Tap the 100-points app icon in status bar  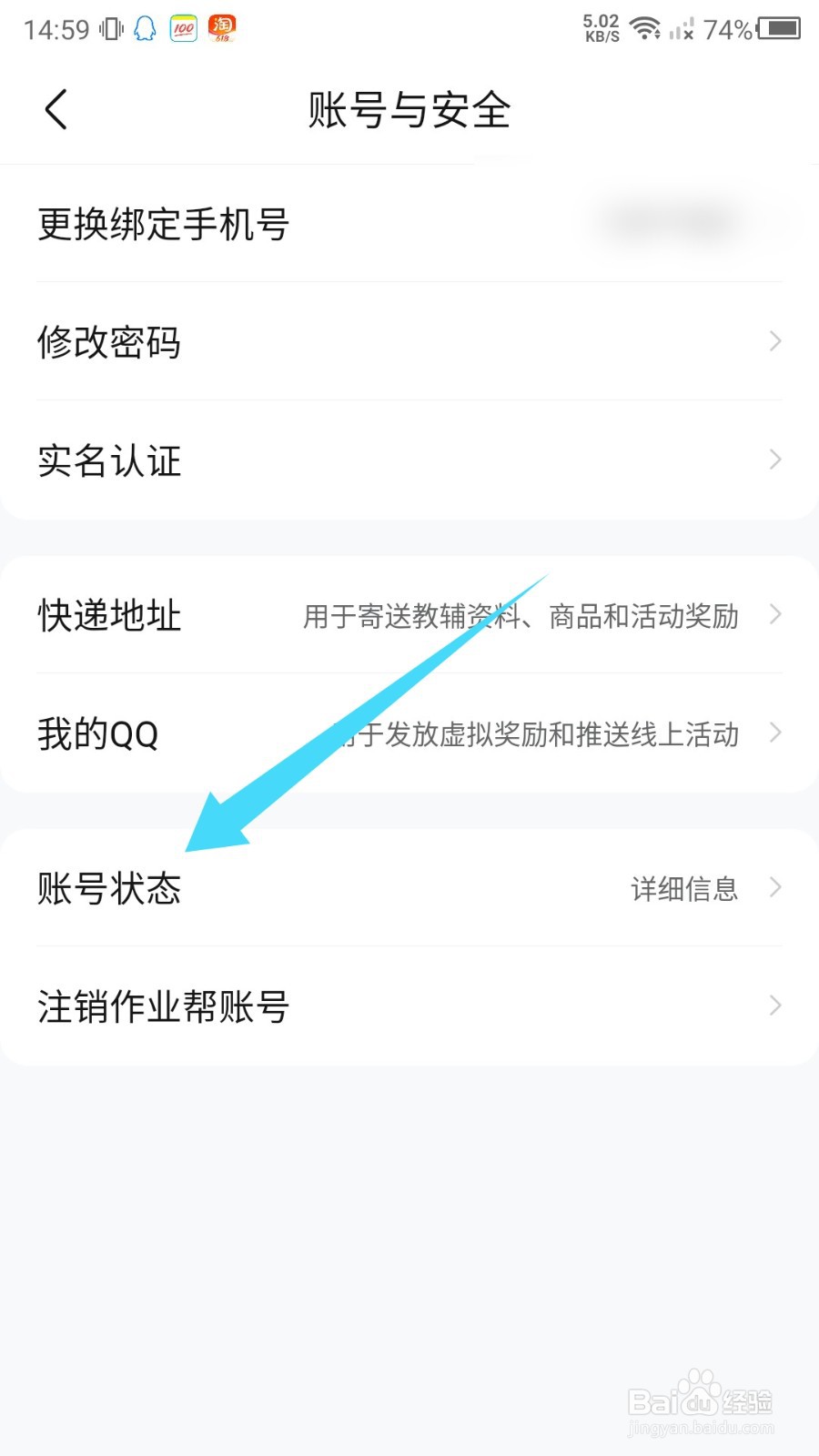182,28
